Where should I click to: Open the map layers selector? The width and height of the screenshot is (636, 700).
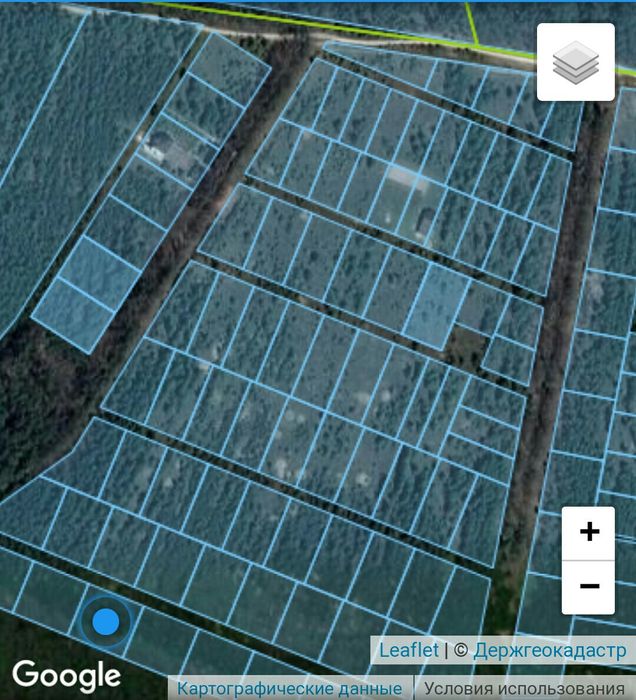point(575,63)
